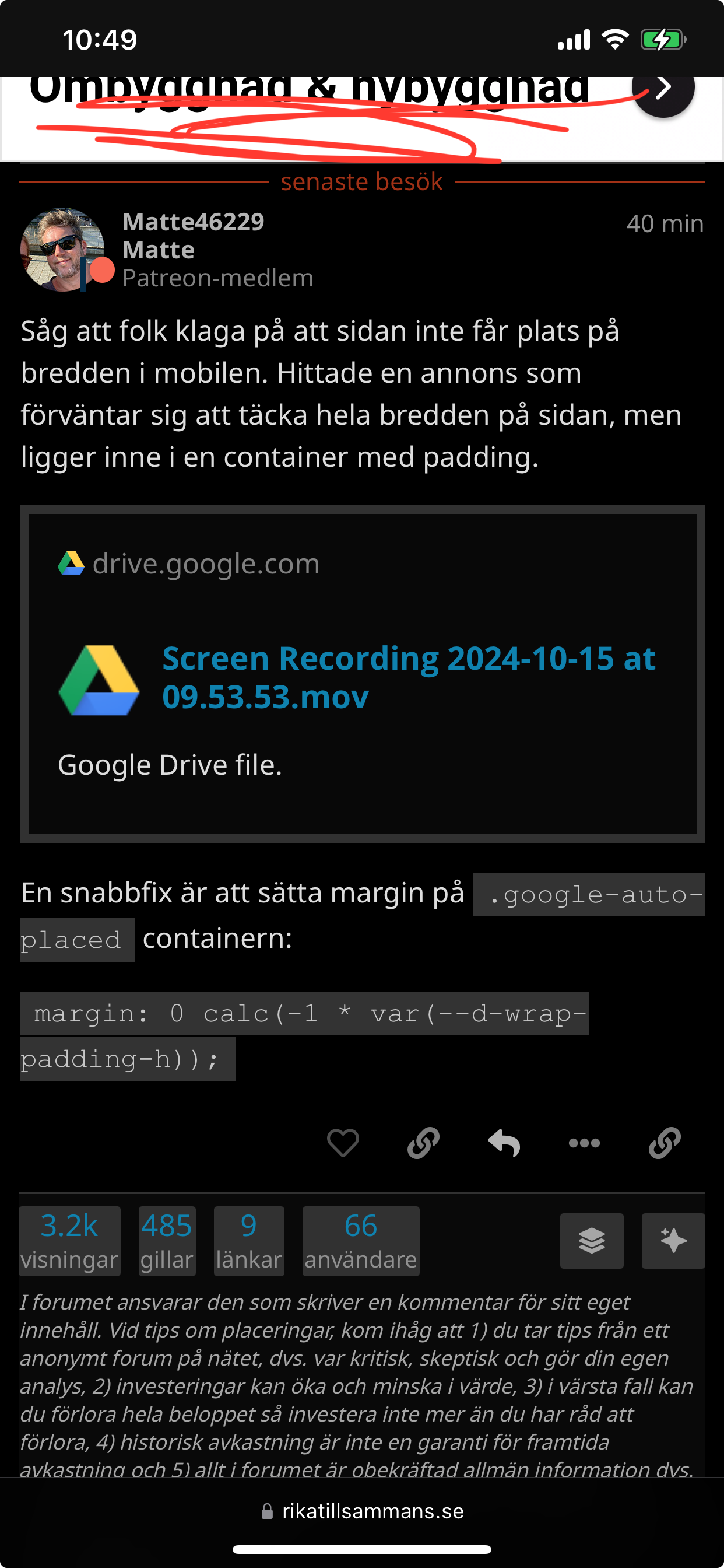Tap the sparkle AI summary button
This screenshot has width=724, height=1568.
[673, 1241]
